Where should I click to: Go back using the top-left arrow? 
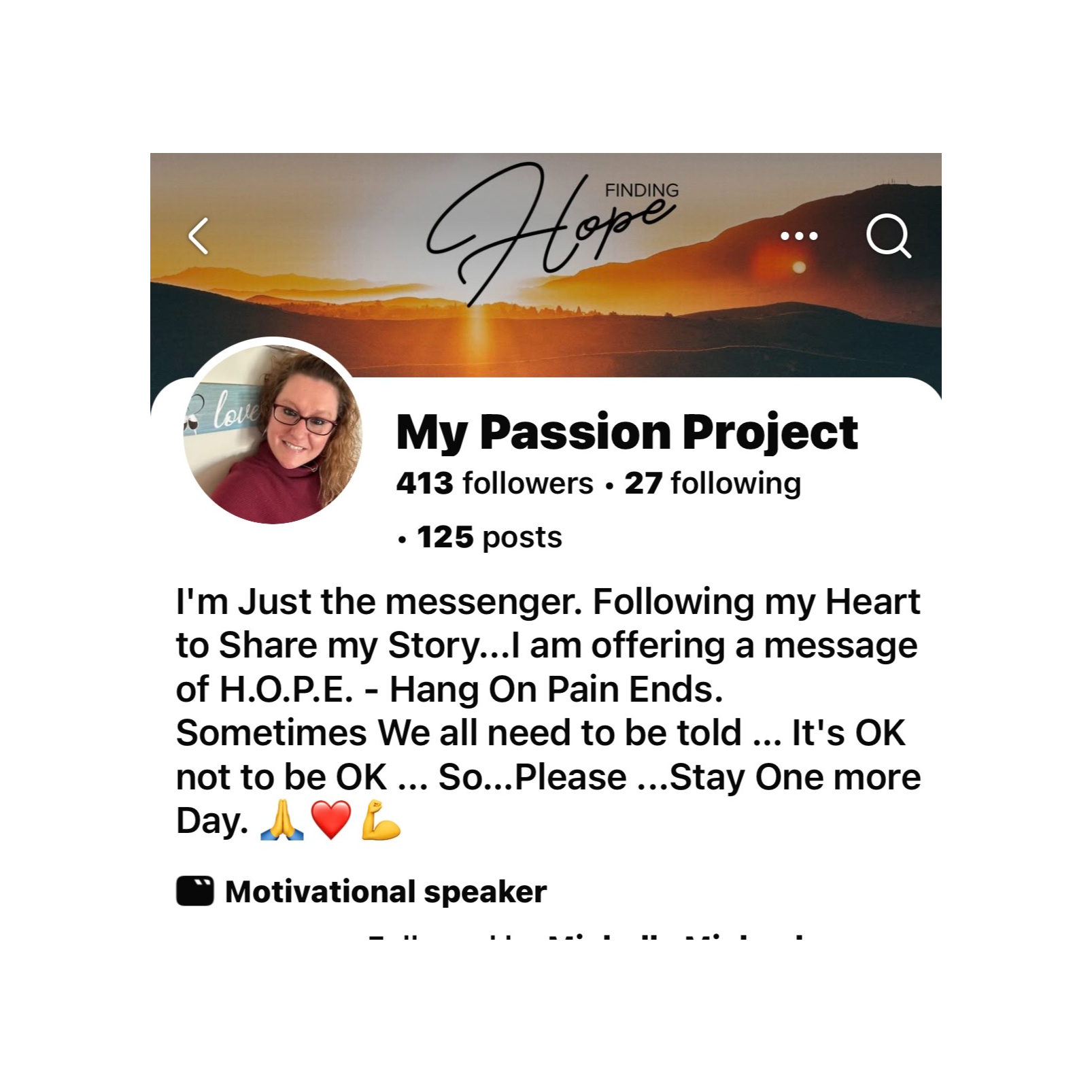pos(198,237)
